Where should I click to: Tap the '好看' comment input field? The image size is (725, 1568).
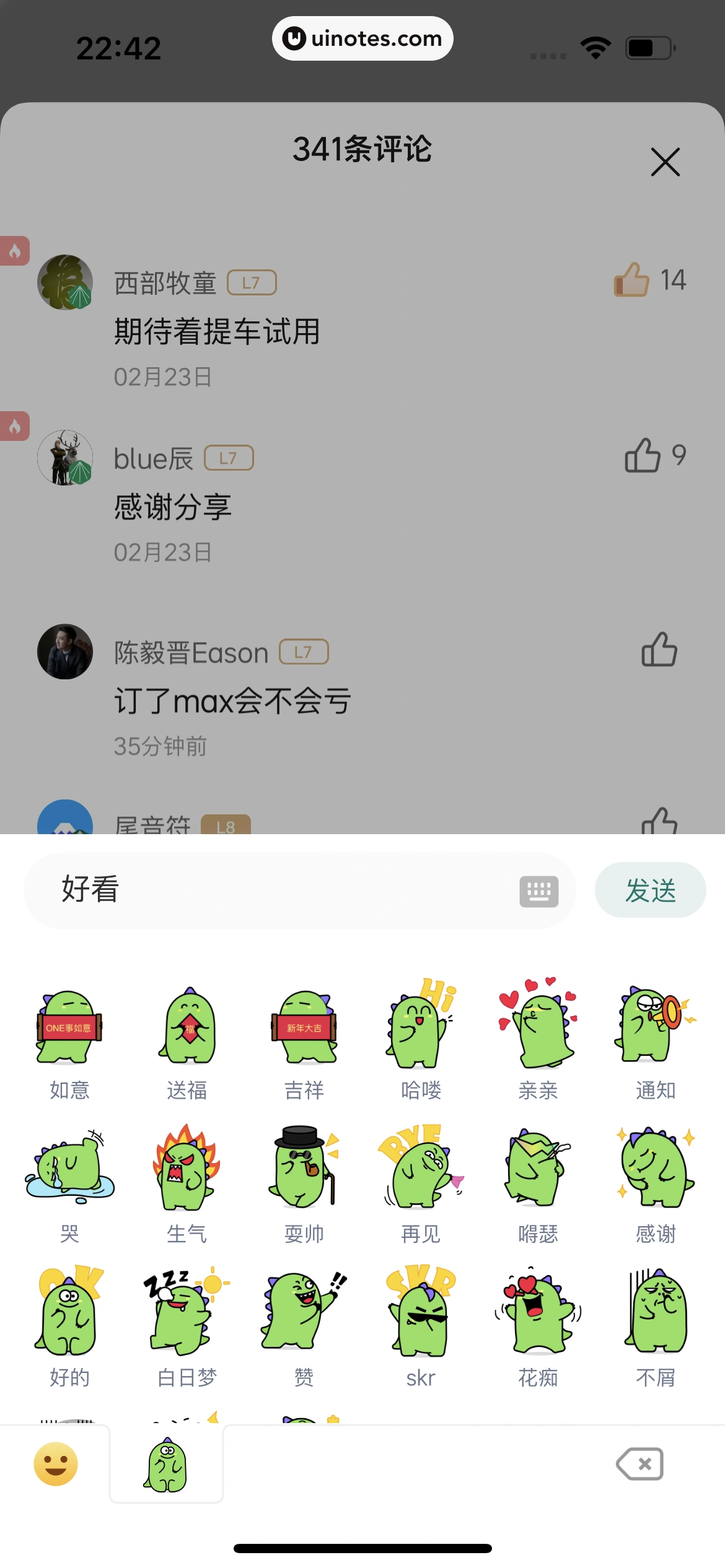[x=248, y=890]
